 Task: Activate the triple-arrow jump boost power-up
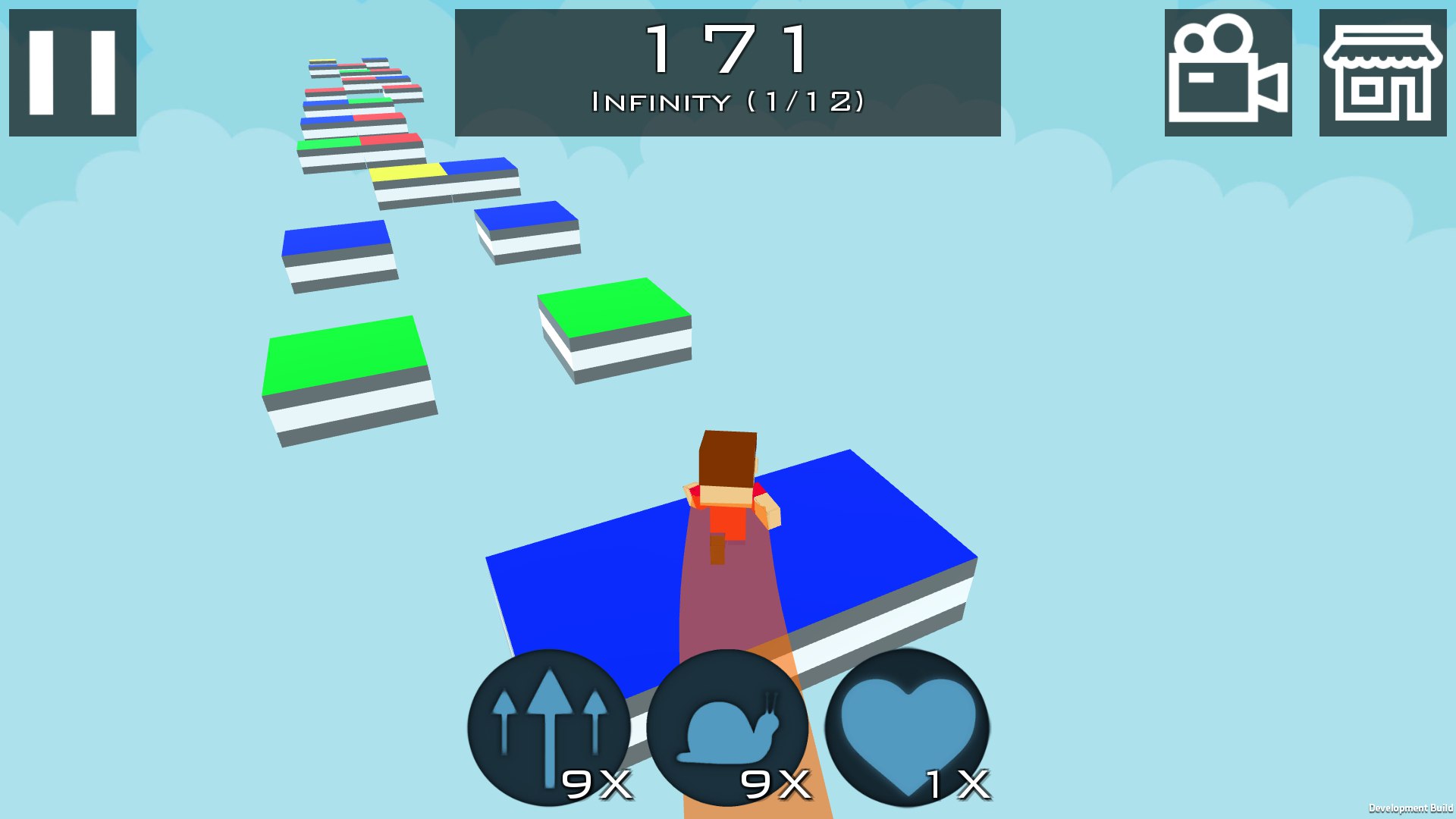tap(549, 728)
